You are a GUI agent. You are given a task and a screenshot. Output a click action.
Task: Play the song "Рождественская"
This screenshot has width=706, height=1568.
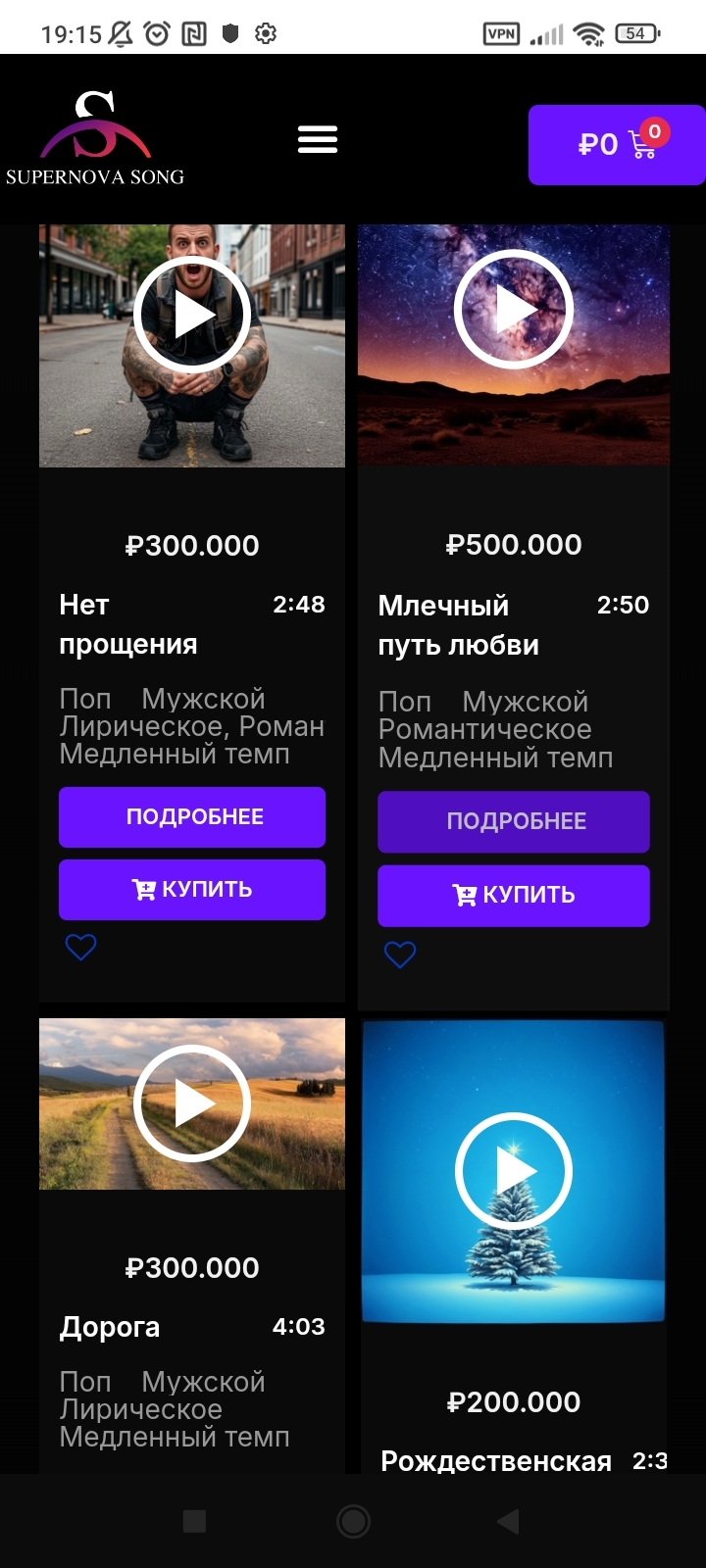[513, 1170]
